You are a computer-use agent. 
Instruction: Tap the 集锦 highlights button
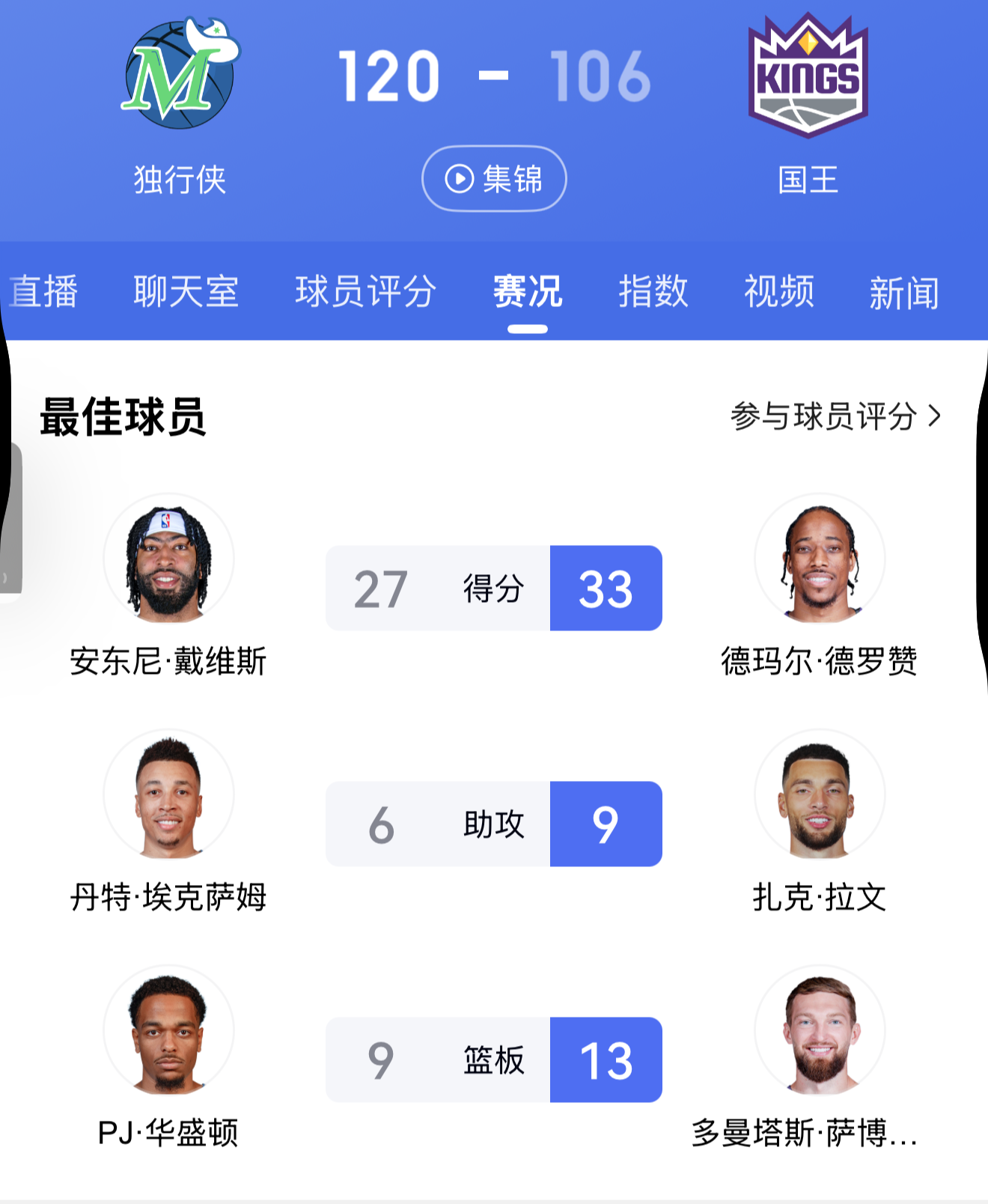point(494,179)
